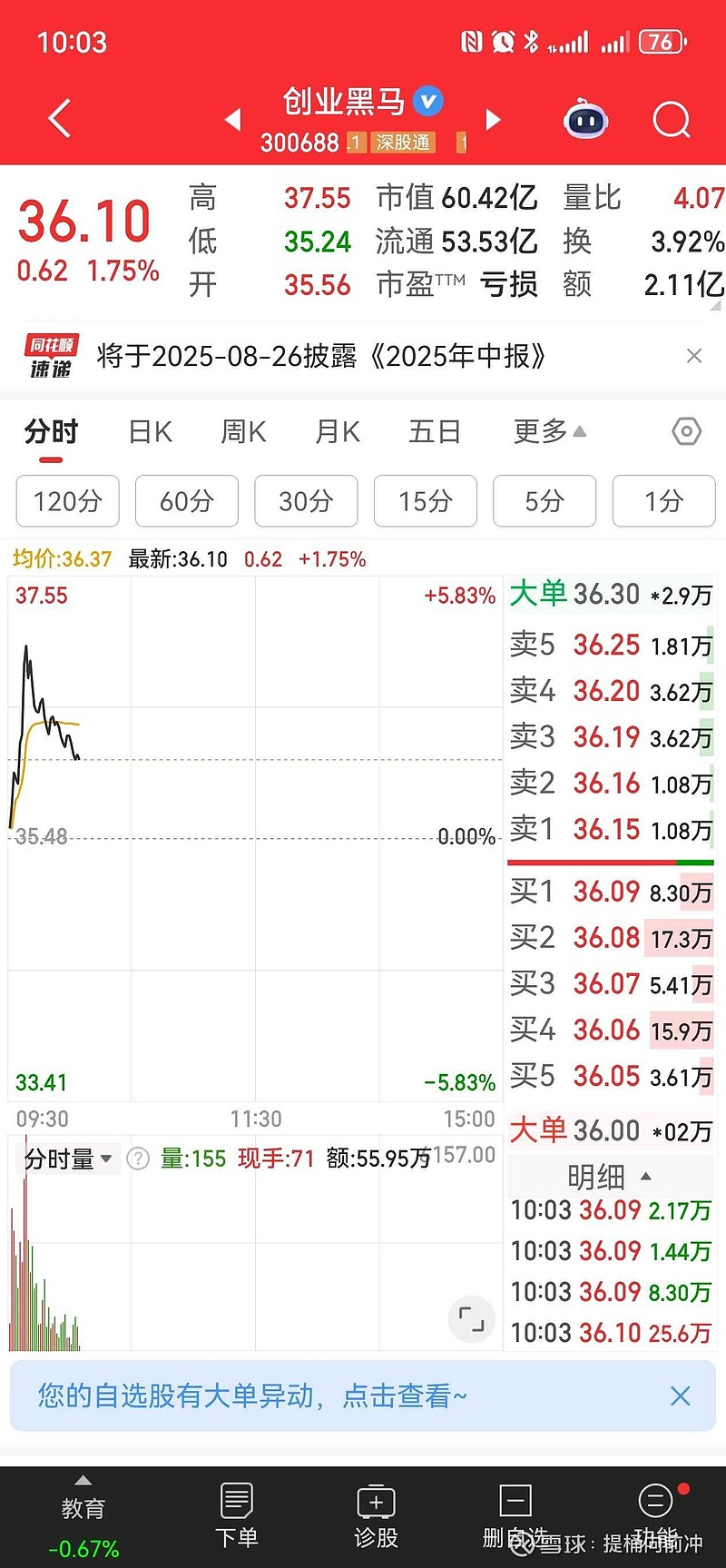Select the 月K chart tab
This screenshot has width=726, height=1568.
[x=338, y=432]
